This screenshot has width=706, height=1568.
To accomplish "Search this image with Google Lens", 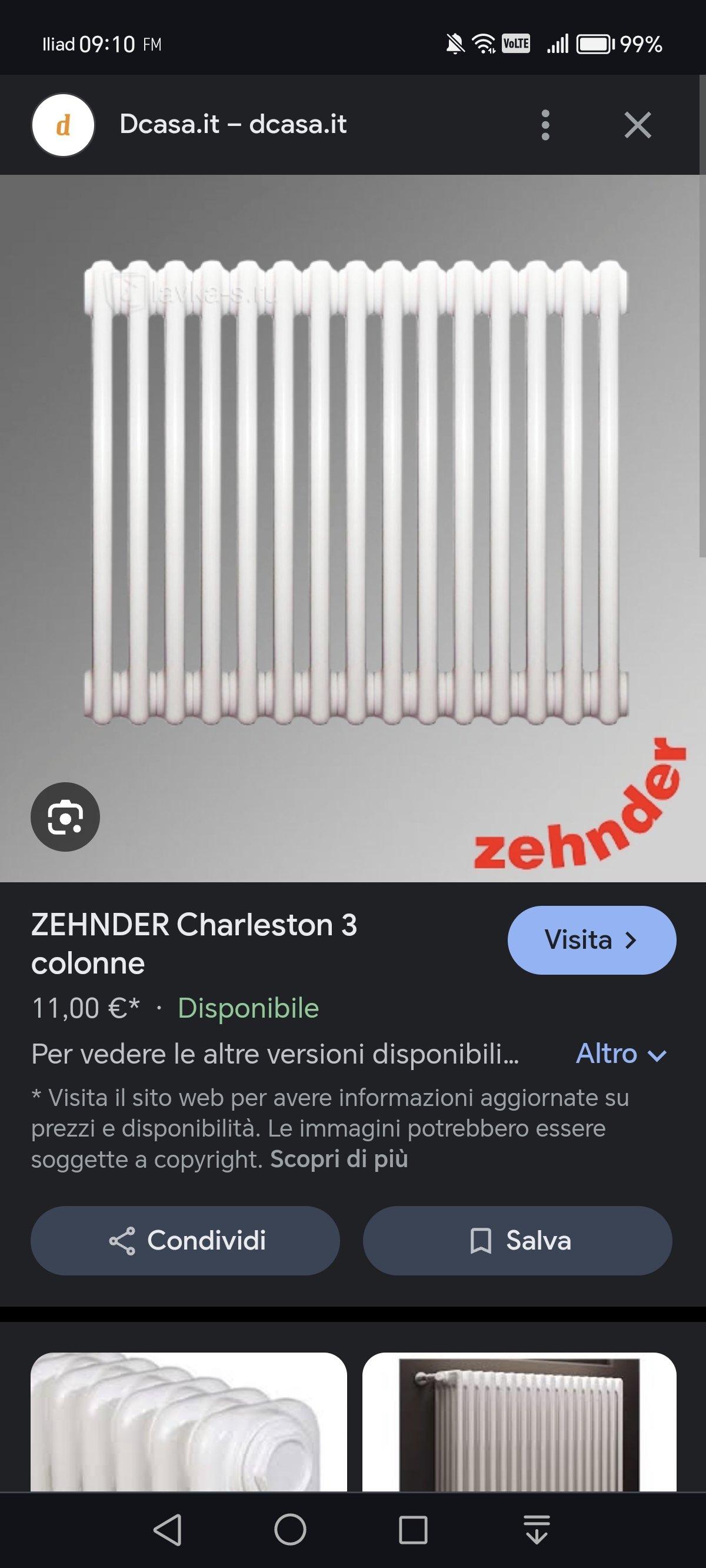I will [65, 817].
